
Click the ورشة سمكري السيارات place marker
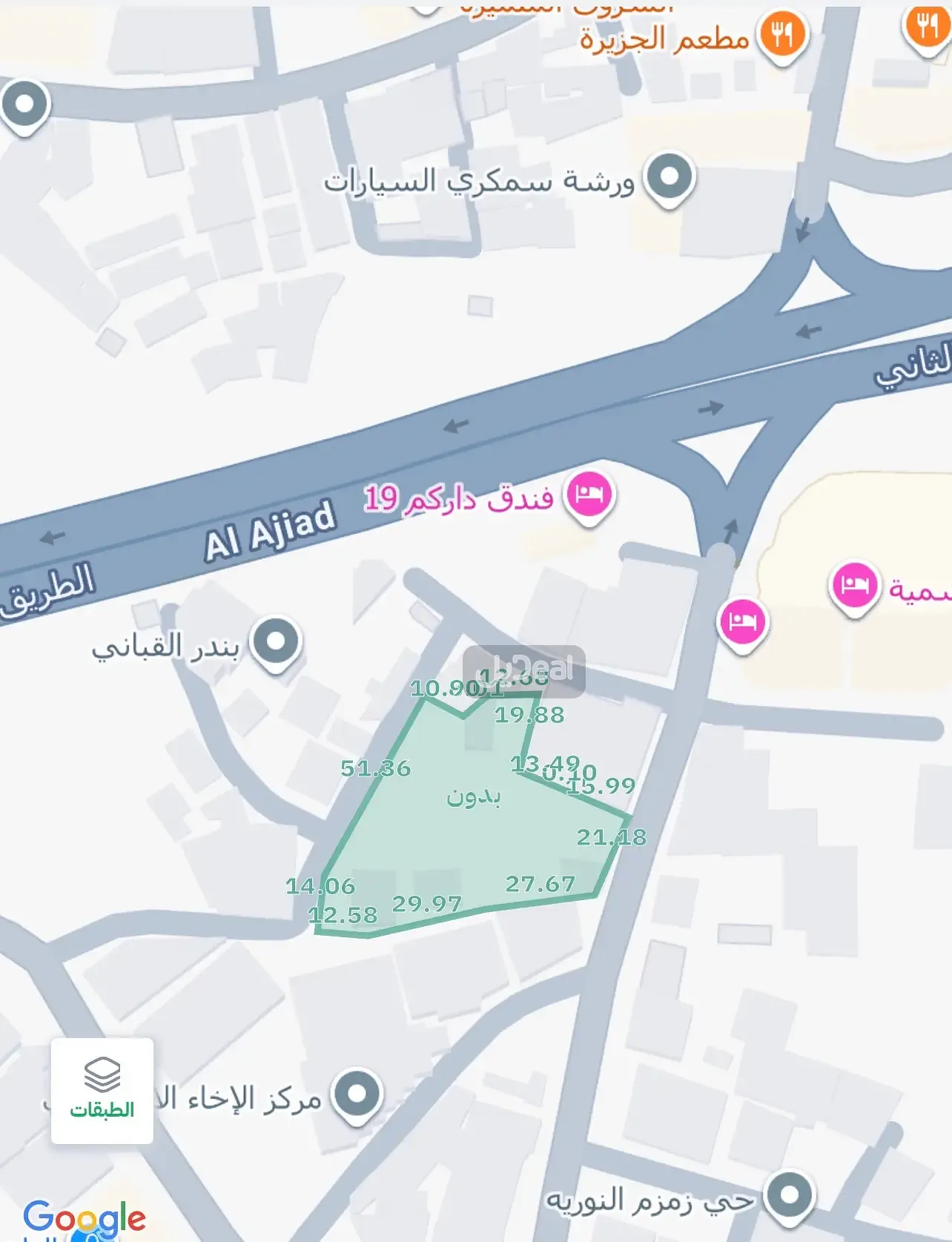pos(669,176)
